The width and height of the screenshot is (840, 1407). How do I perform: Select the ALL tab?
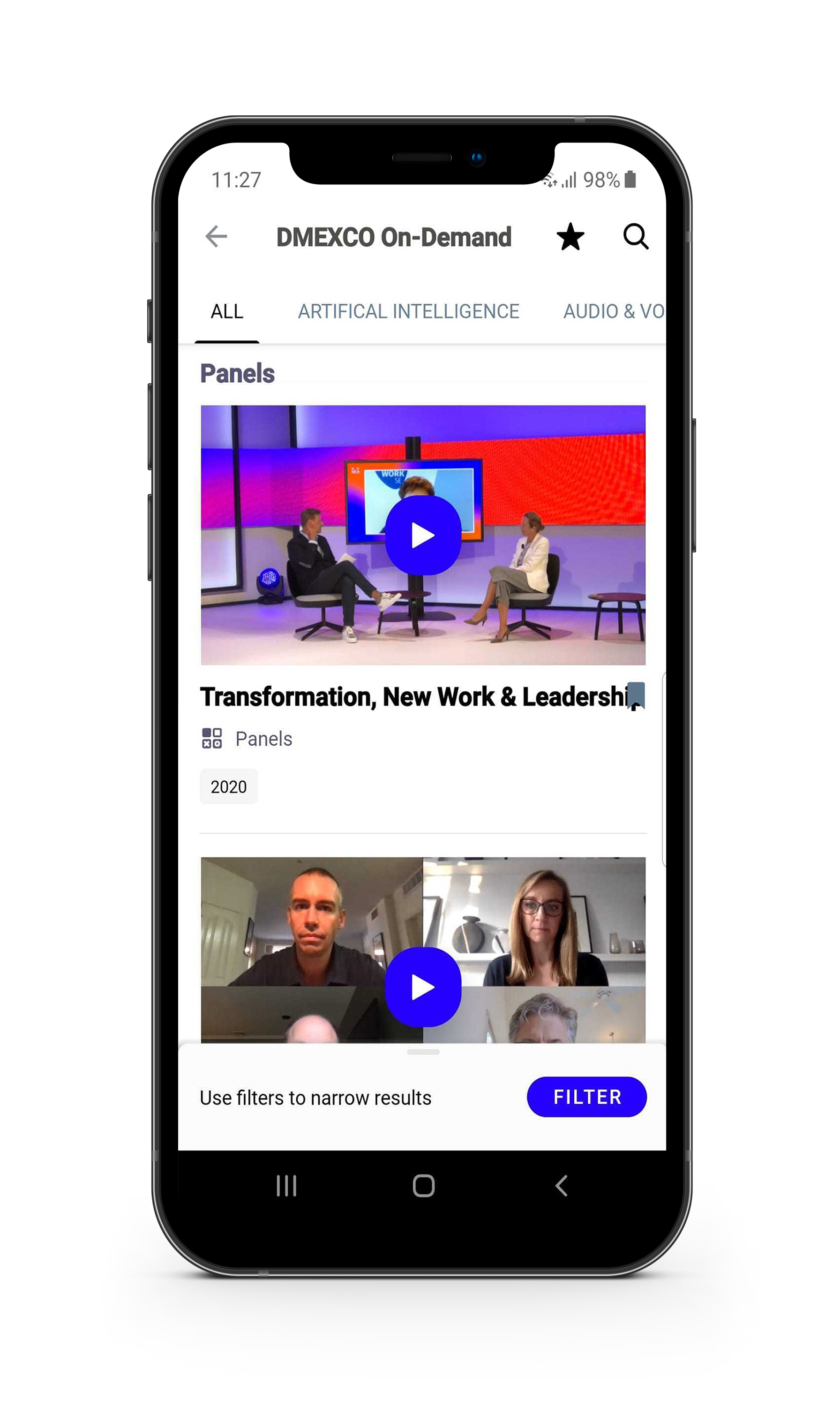(227, 311)
